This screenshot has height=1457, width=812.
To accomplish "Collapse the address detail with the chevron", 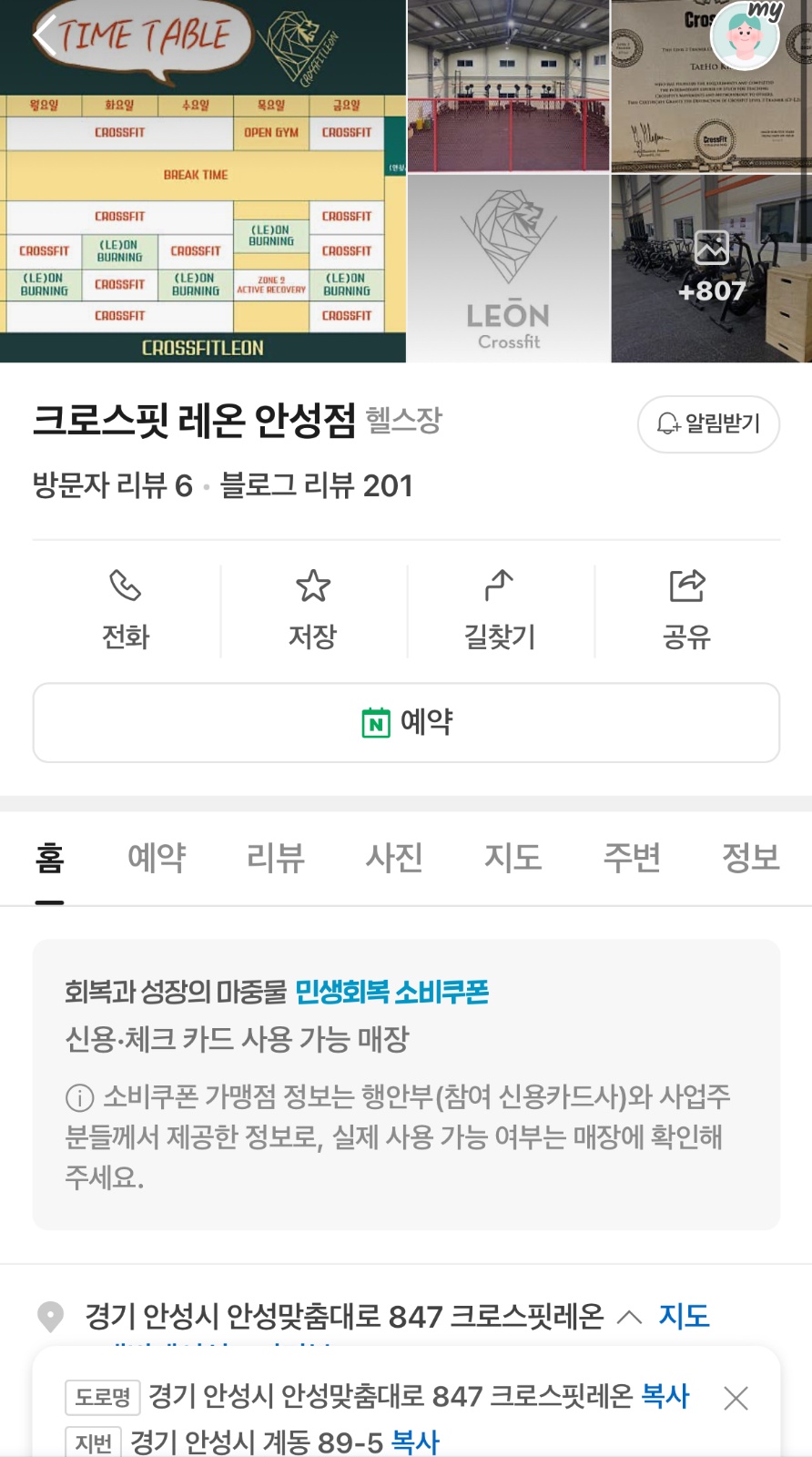I will (x=629, y=1315).
